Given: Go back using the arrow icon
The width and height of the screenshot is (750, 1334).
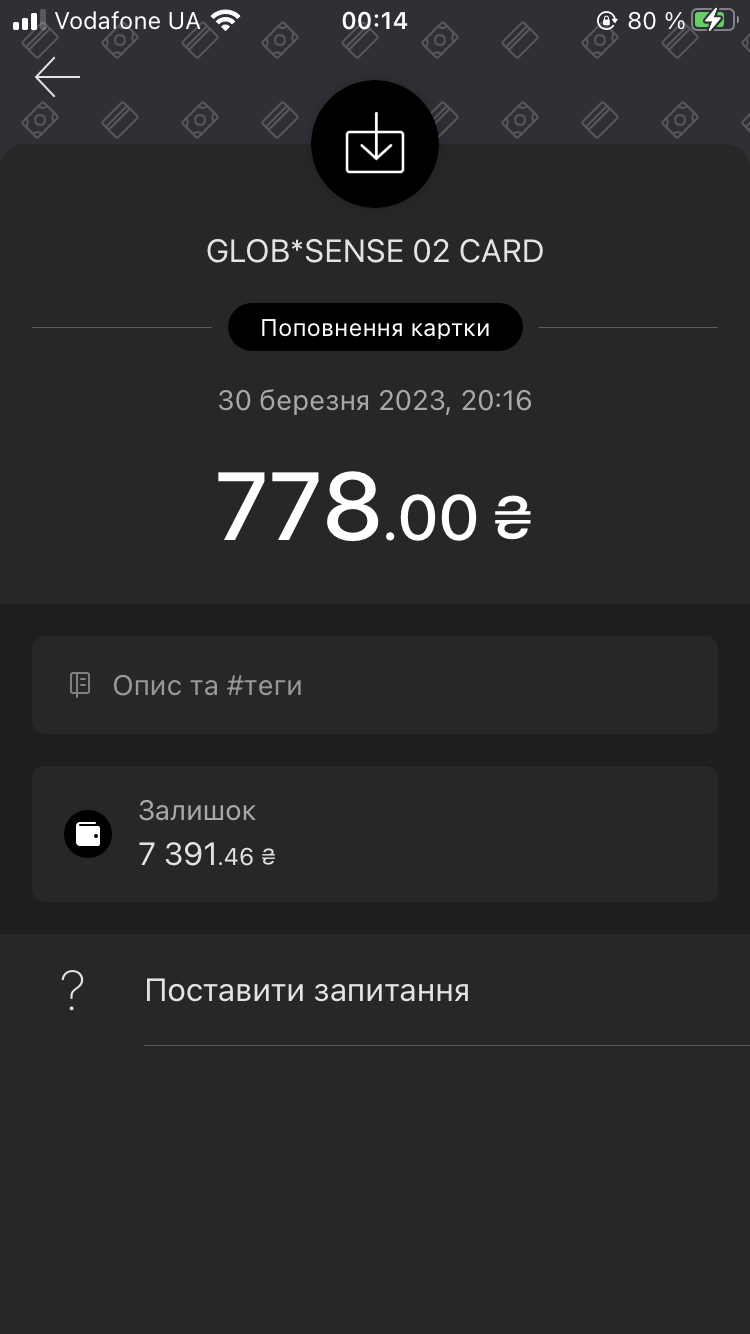Looking at the screenshot, I should [57, 77].
